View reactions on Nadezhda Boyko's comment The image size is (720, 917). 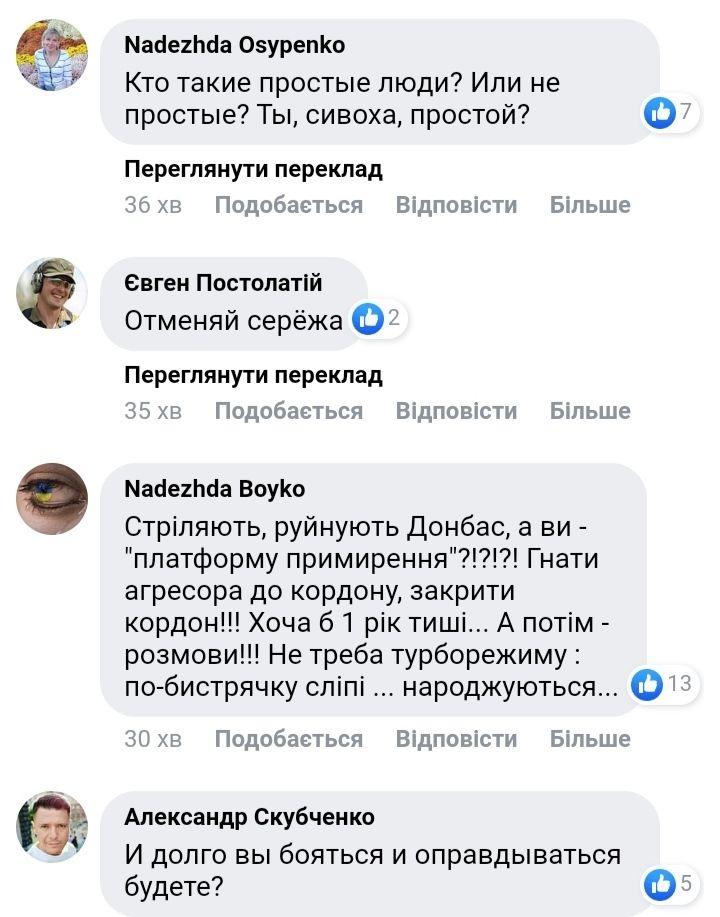[x=663, y=684]
